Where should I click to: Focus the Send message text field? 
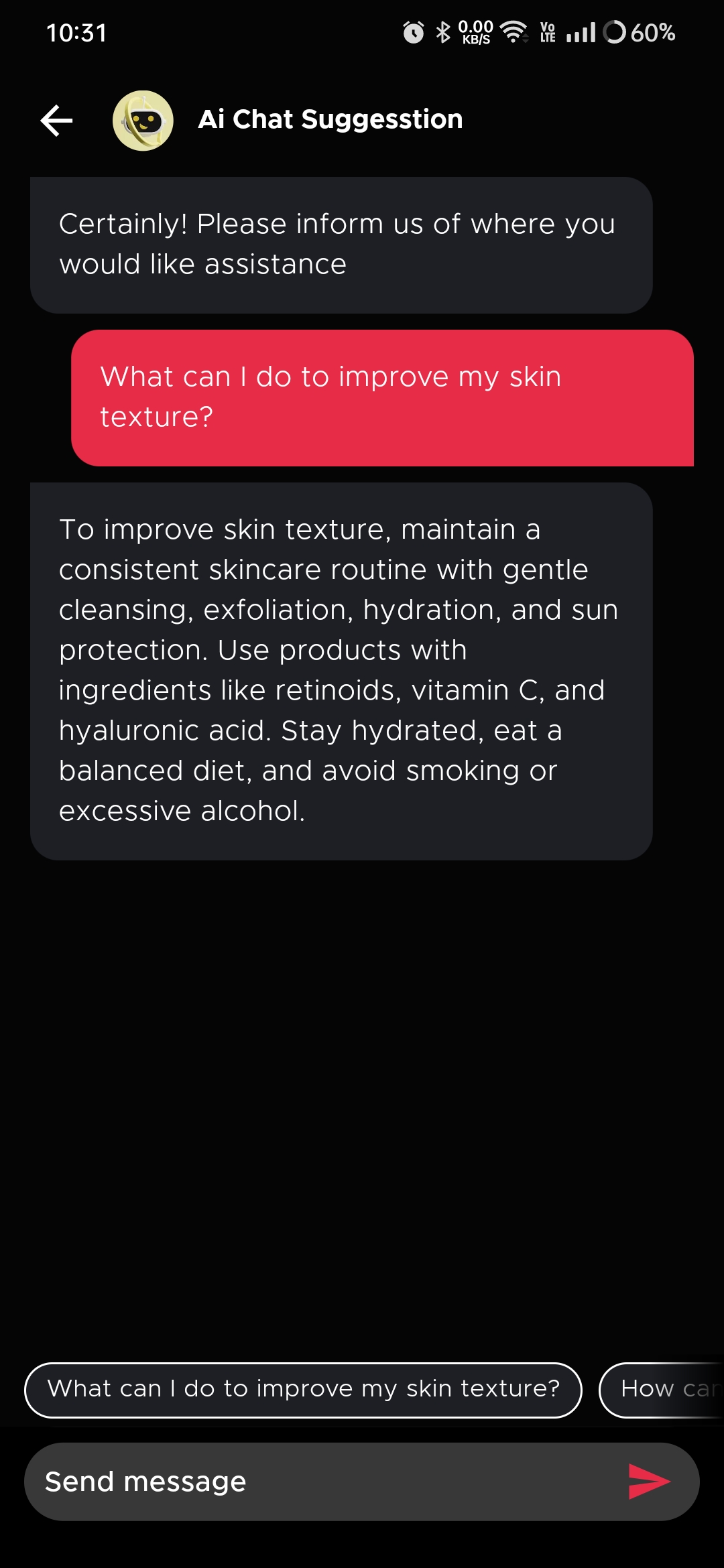click(322, 1481)
